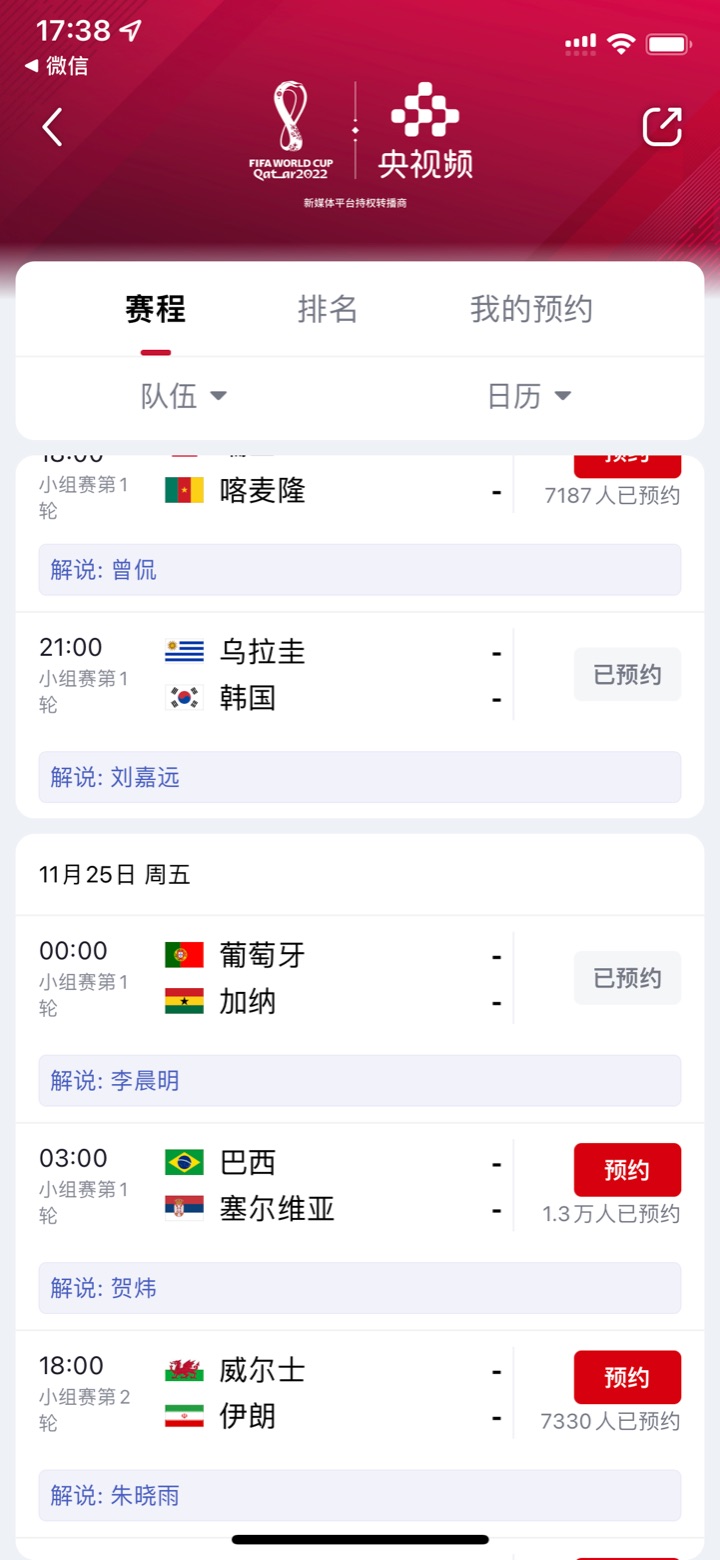The height and width of the screenshot is (1560, 720).
Task: Share this World Cup schedule page
Action: 662,127
